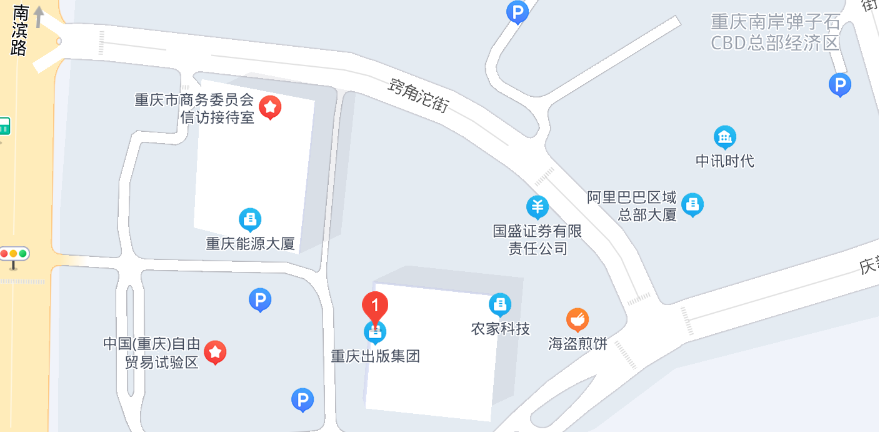Select the 中国(重庆)自由贸易试验区 star marker
879x432 pixels.
(215, 351)
